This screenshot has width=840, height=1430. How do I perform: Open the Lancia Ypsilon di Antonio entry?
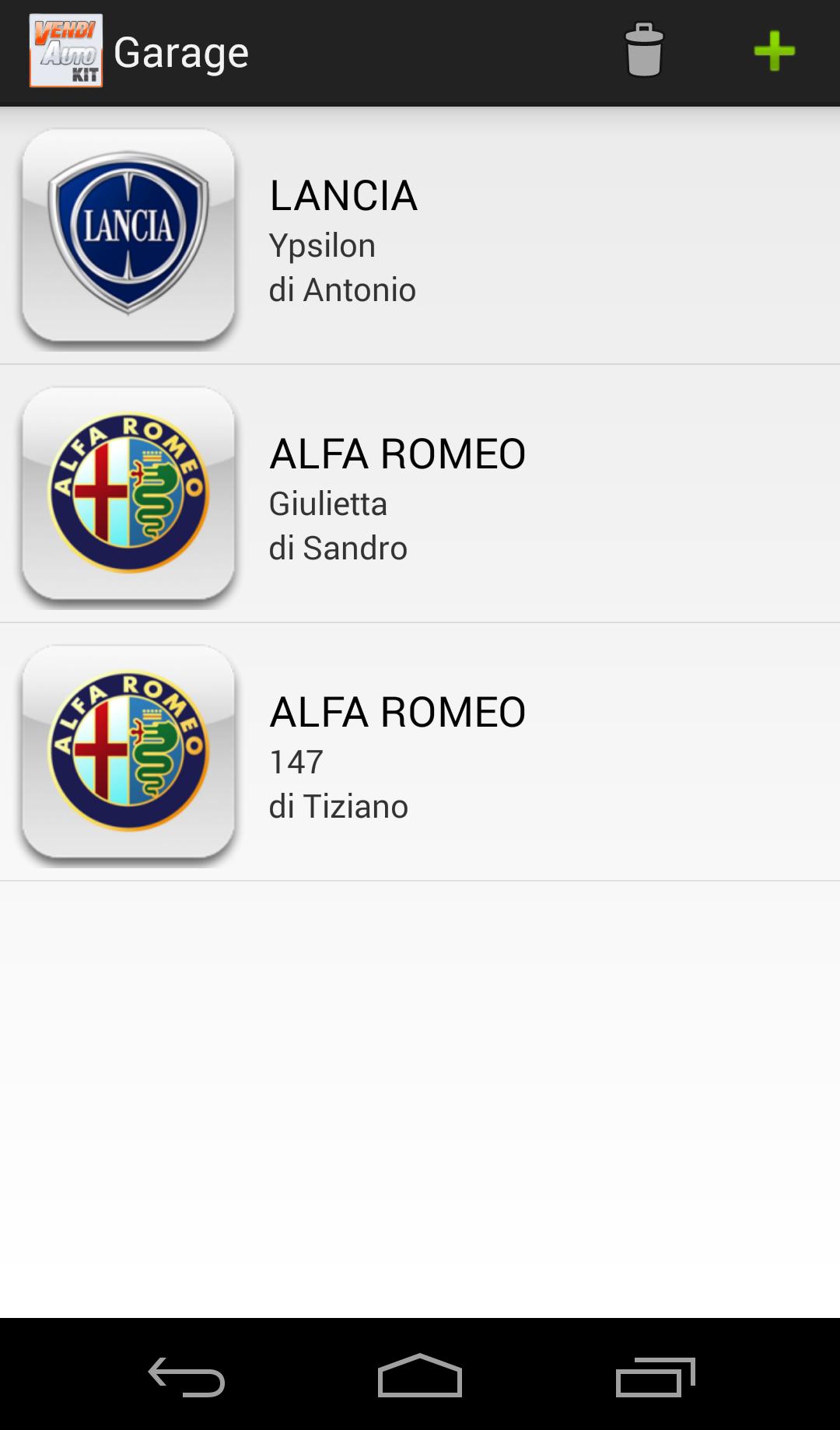pyautogui.click(x=420, y=237)
